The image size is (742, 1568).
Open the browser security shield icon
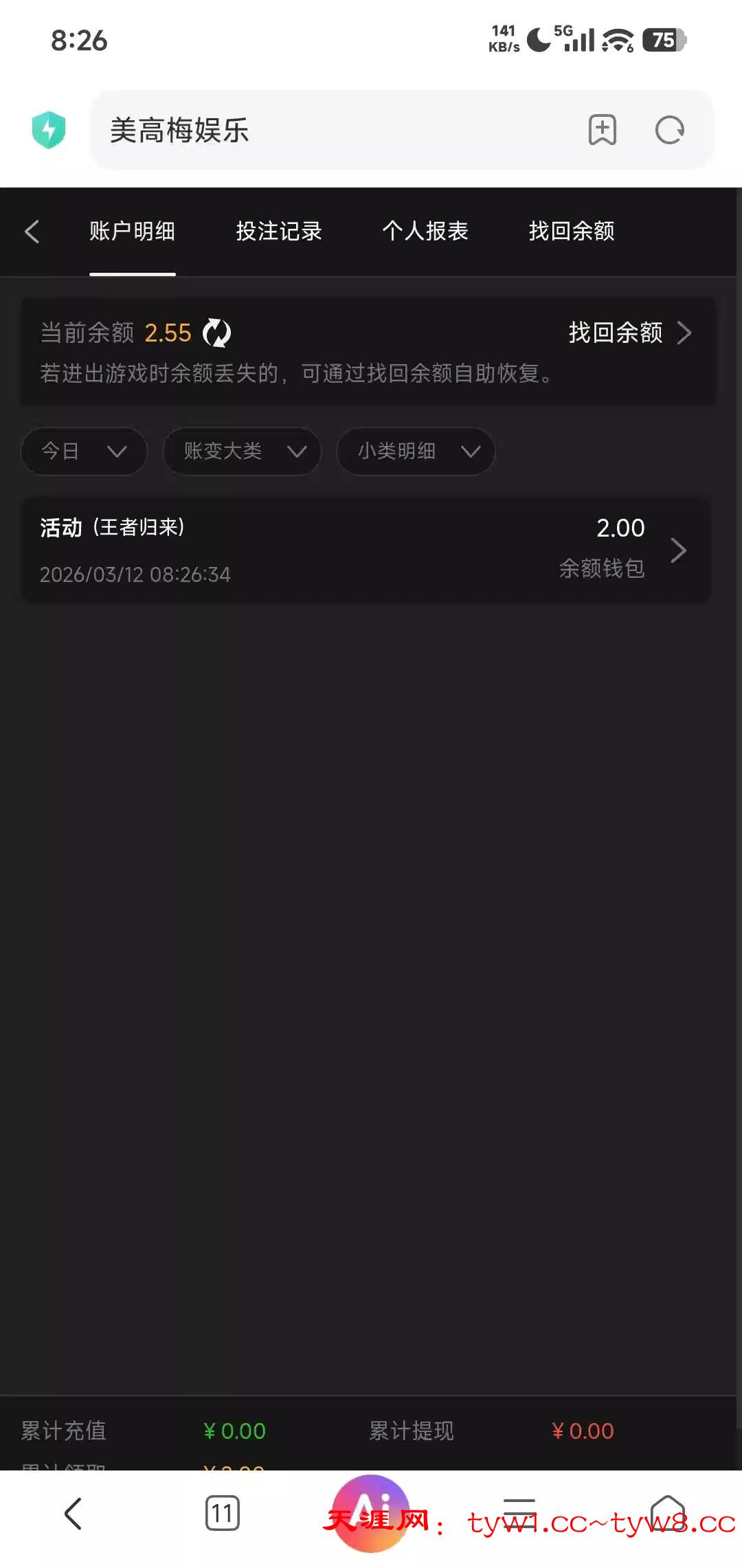pos(49,130)
